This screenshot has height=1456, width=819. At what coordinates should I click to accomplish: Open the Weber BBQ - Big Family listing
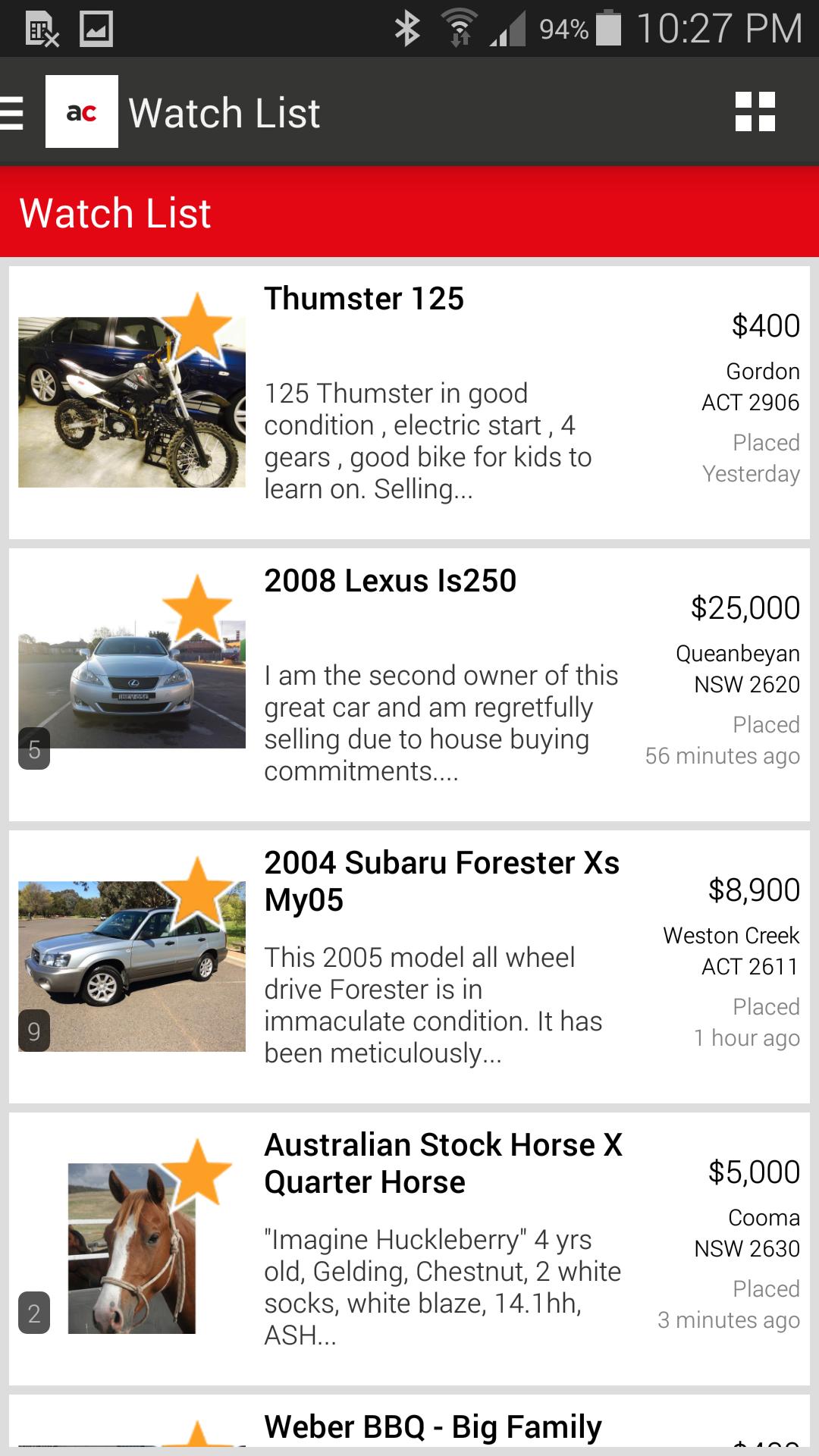point(430,1424)
